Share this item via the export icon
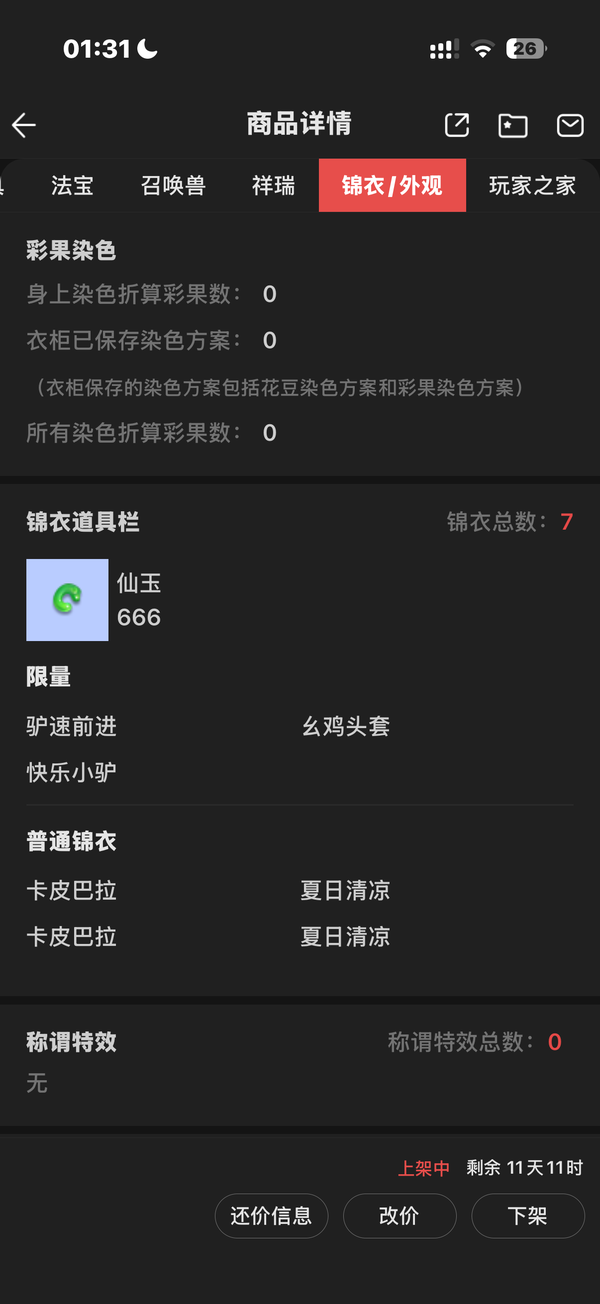This screenshot has height=1304, width=600. point(457,125)
